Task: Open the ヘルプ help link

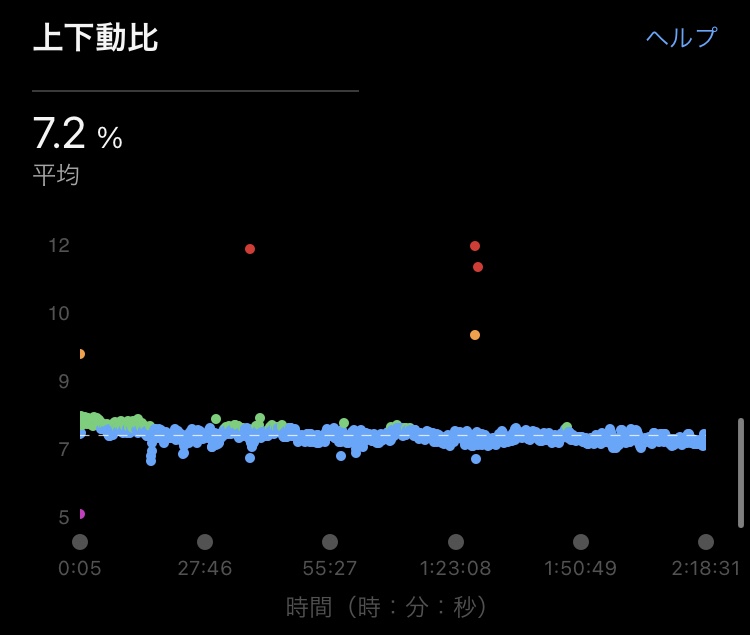Action: 681,38
